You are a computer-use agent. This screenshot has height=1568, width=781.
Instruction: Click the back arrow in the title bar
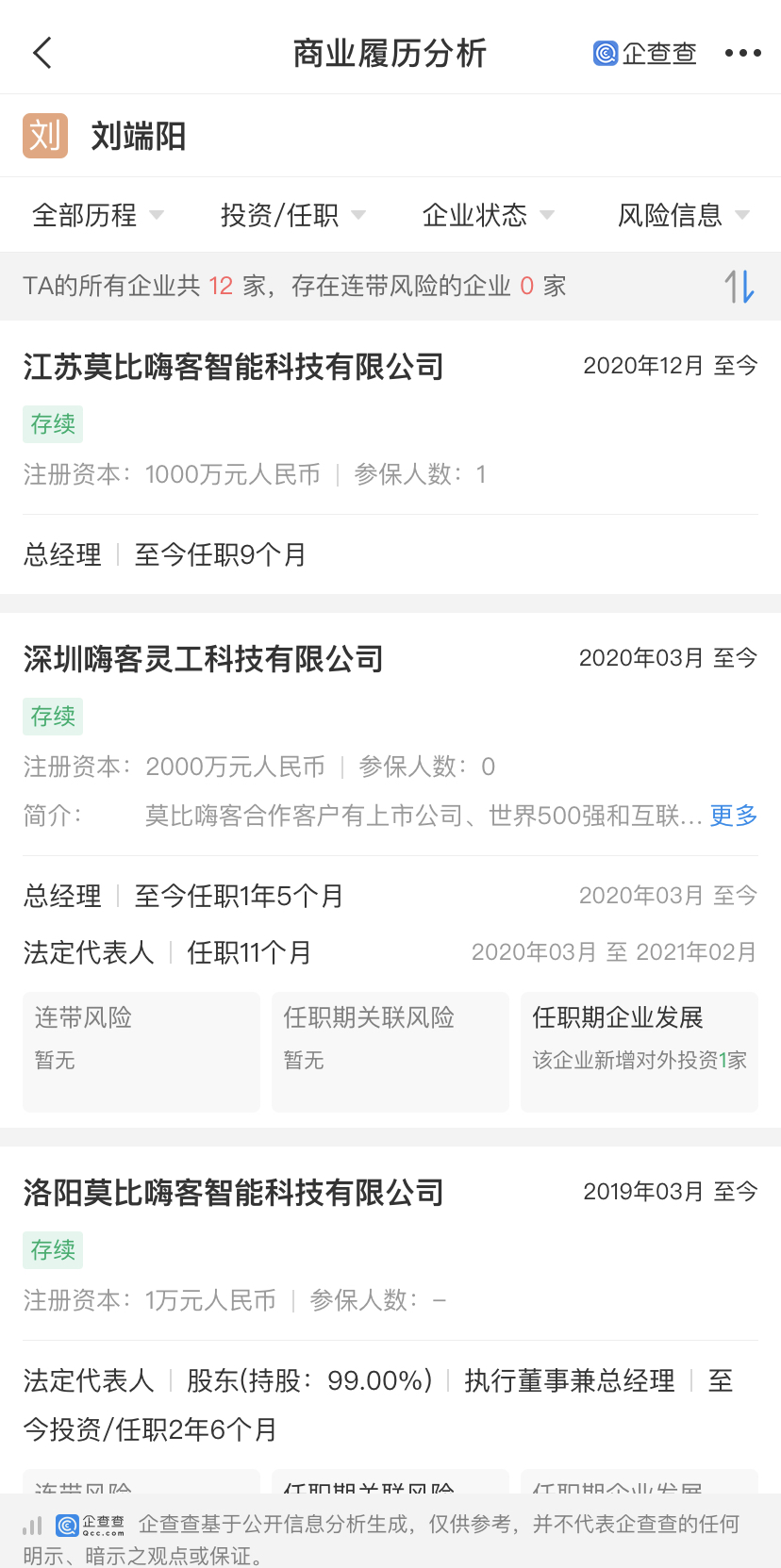click(42, 53)
